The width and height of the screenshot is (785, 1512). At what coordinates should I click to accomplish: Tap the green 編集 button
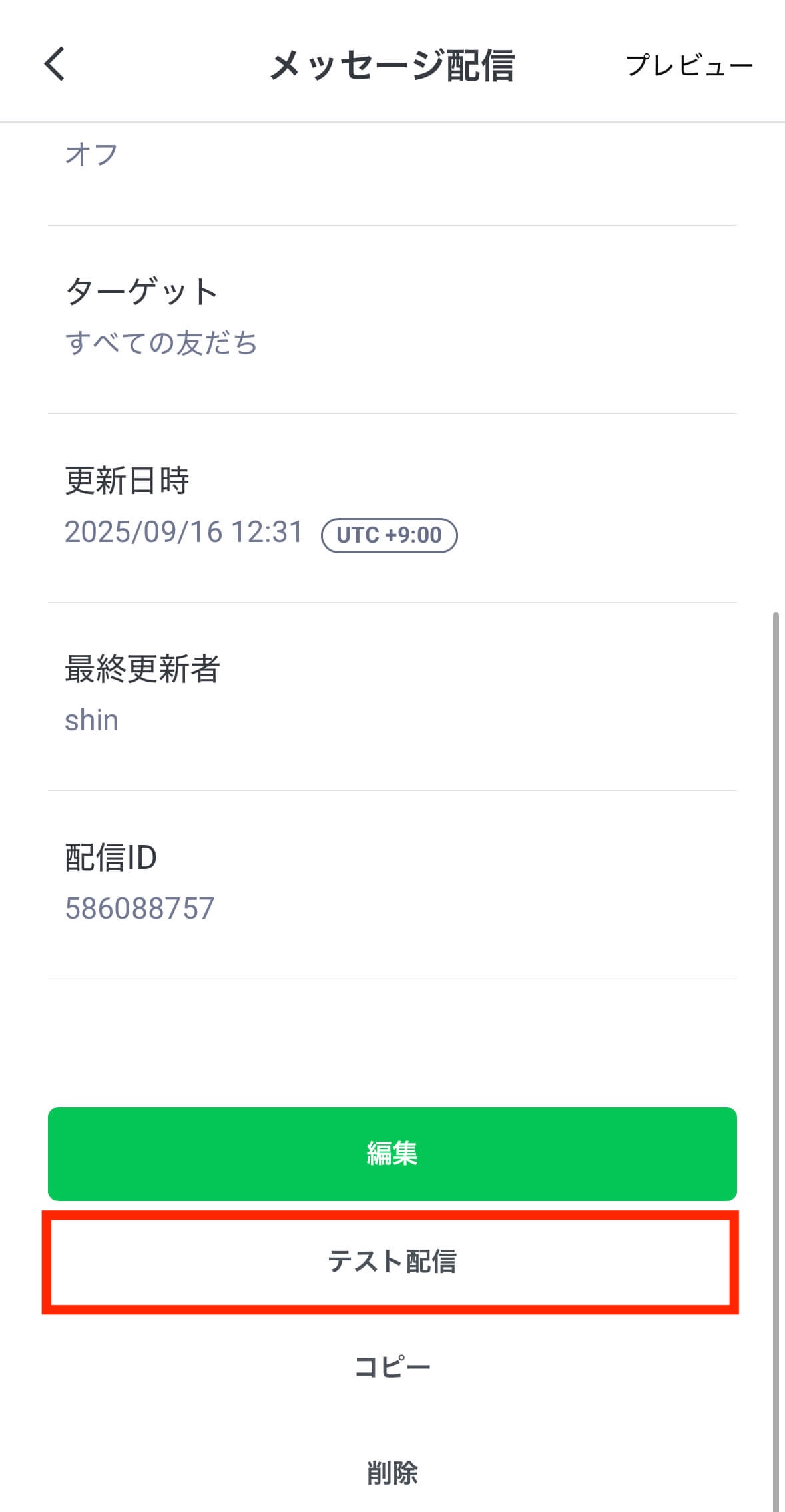(392, 1153)
